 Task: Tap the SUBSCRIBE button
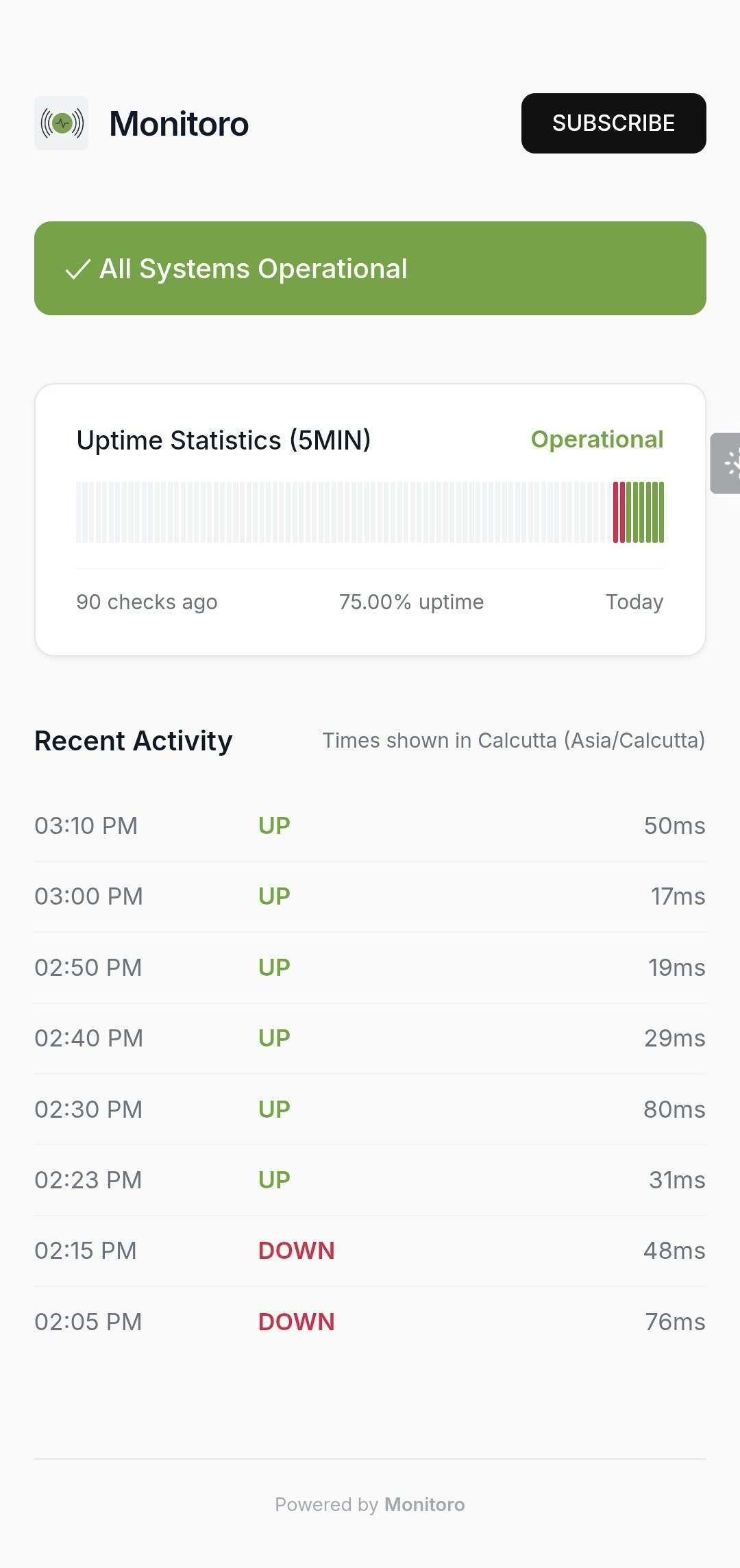point(613,123)
